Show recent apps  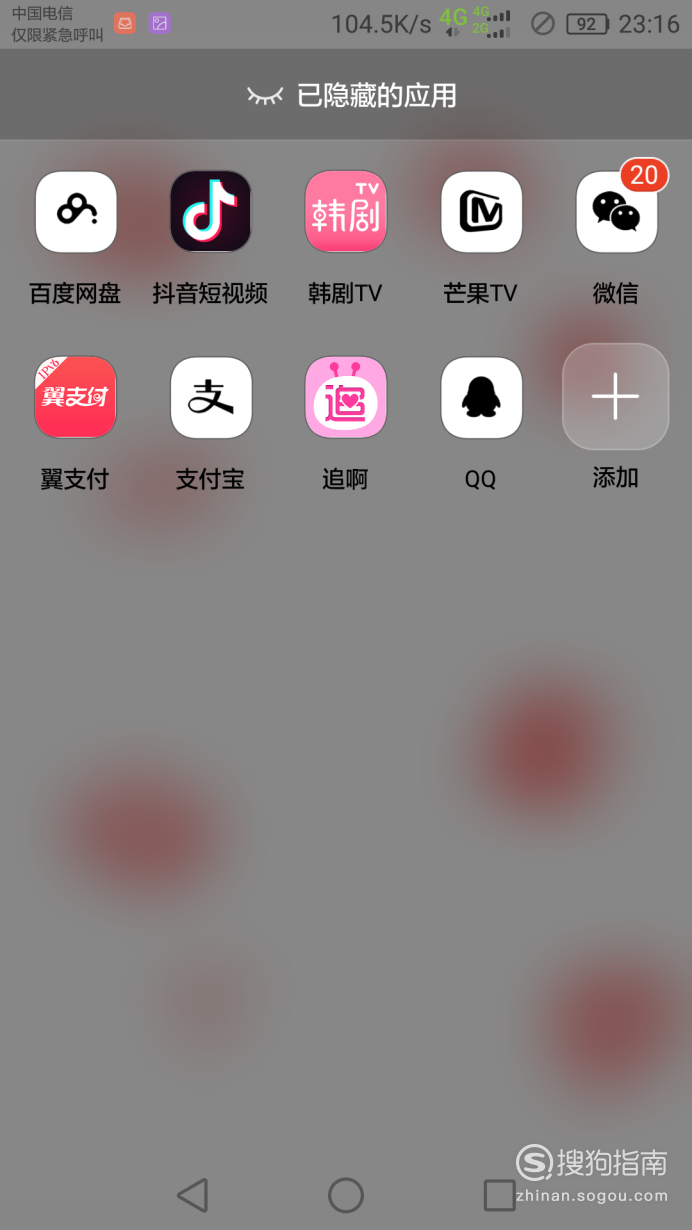(499, 1195)
